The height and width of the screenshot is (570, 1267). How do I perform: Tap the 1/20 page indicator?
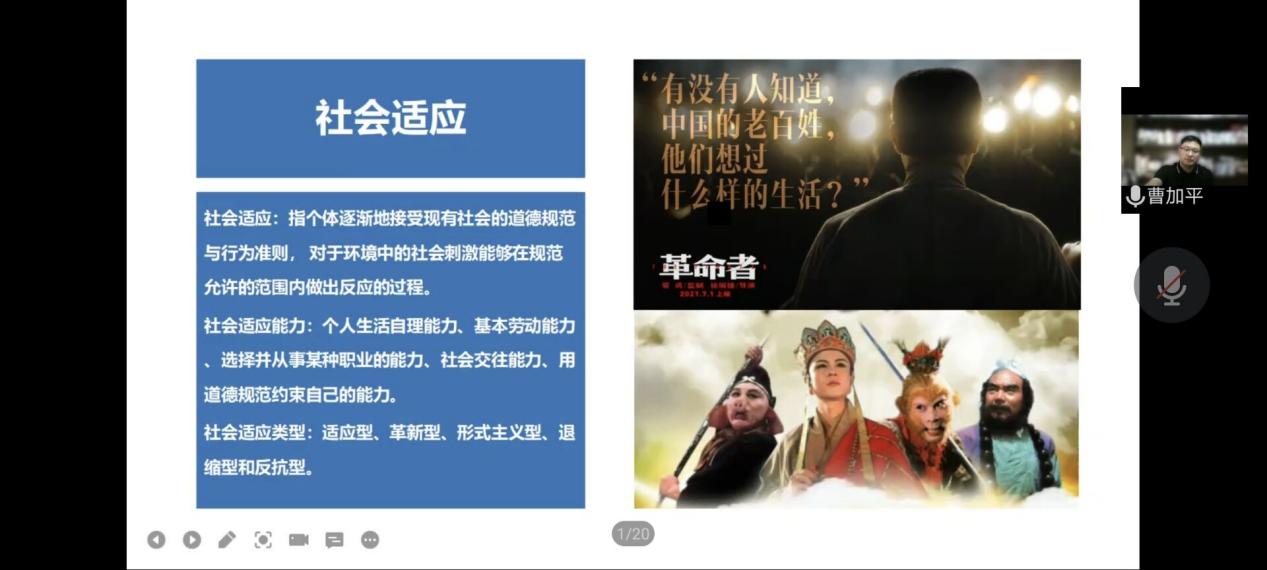[x=633, y=534]
